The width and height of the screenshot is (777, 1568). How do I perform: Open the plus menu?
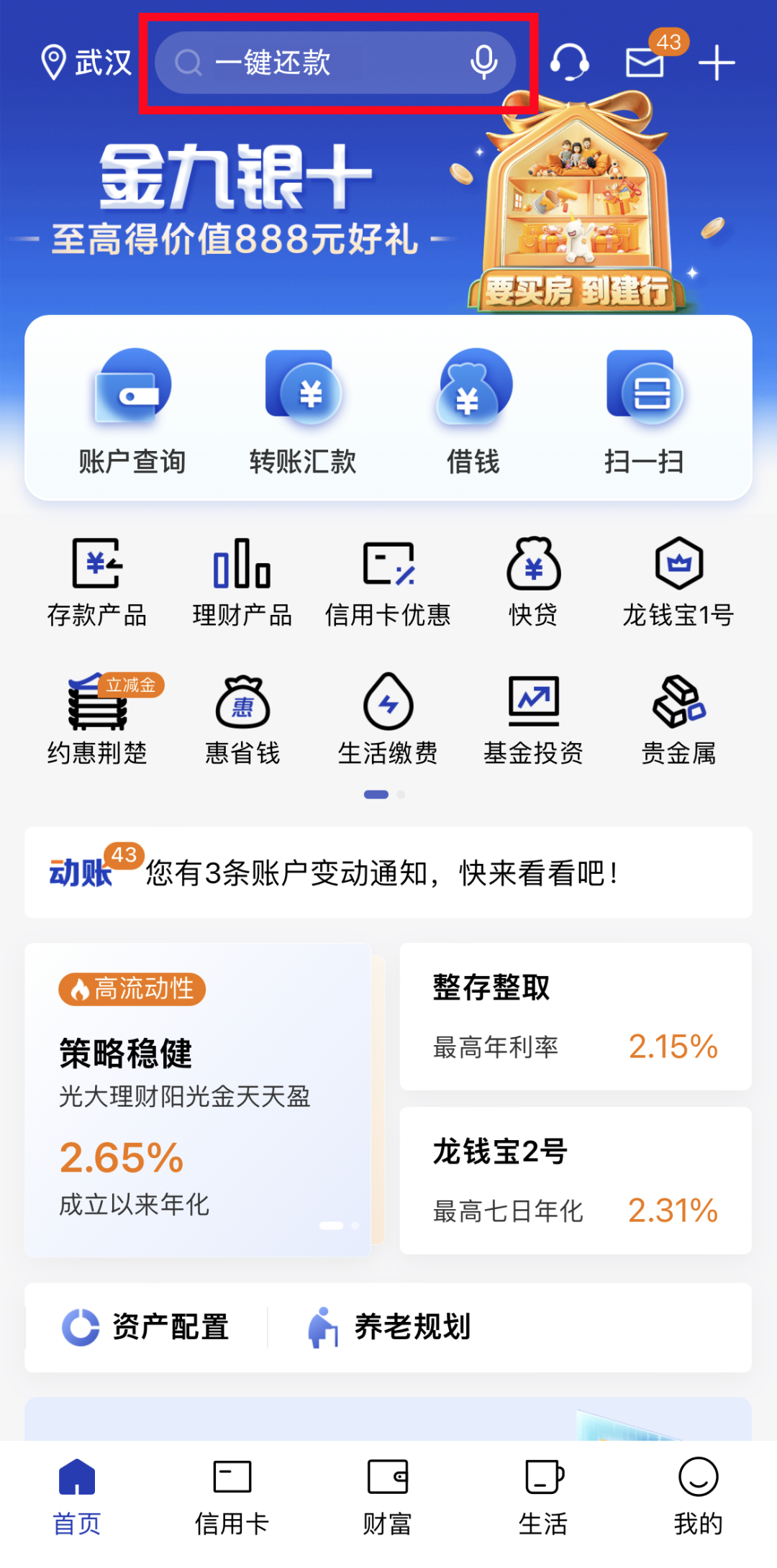717,63
